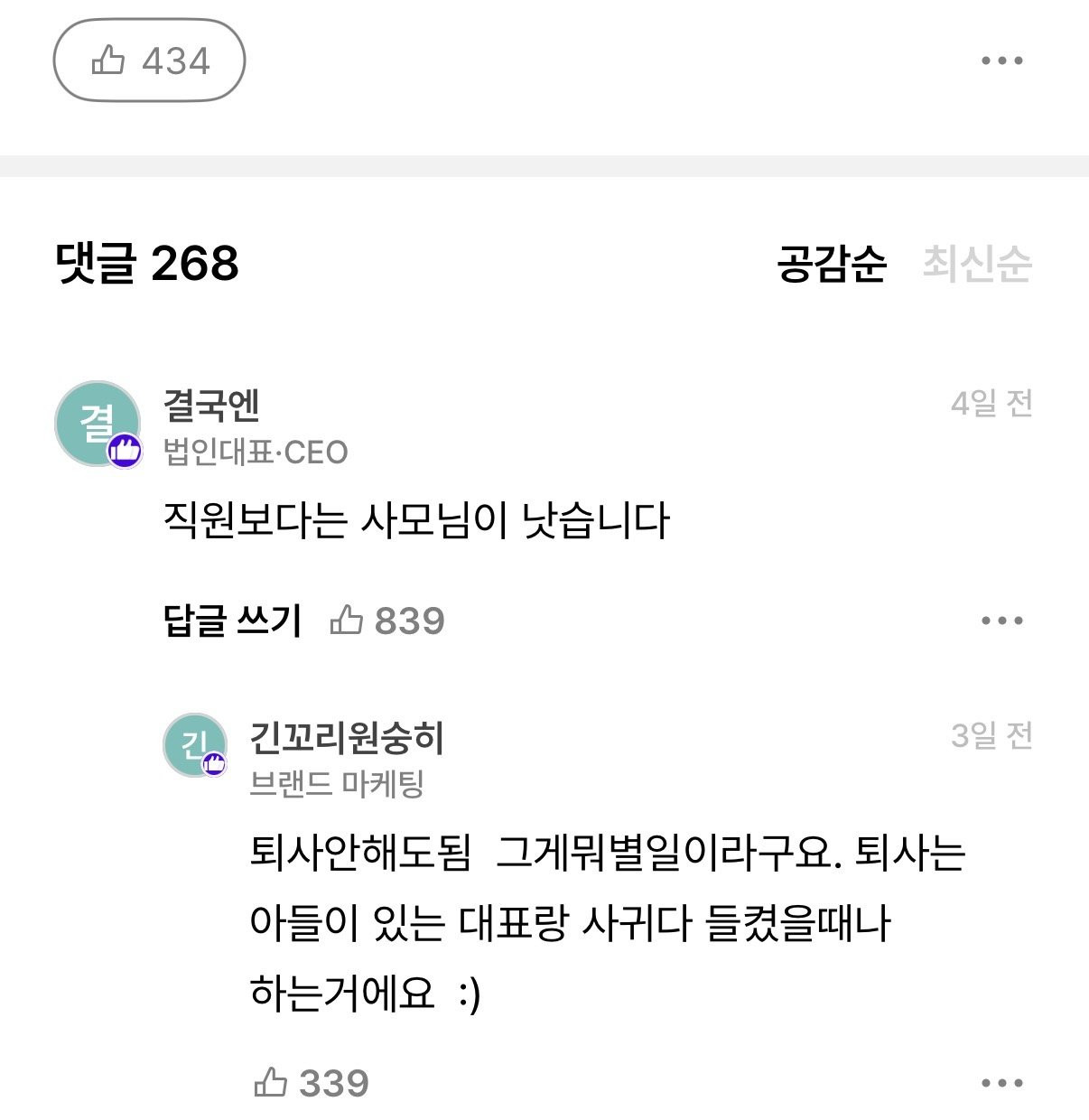Switch to 최신순 sorting
This screenshot has width=1089, height=1120.
976,264
